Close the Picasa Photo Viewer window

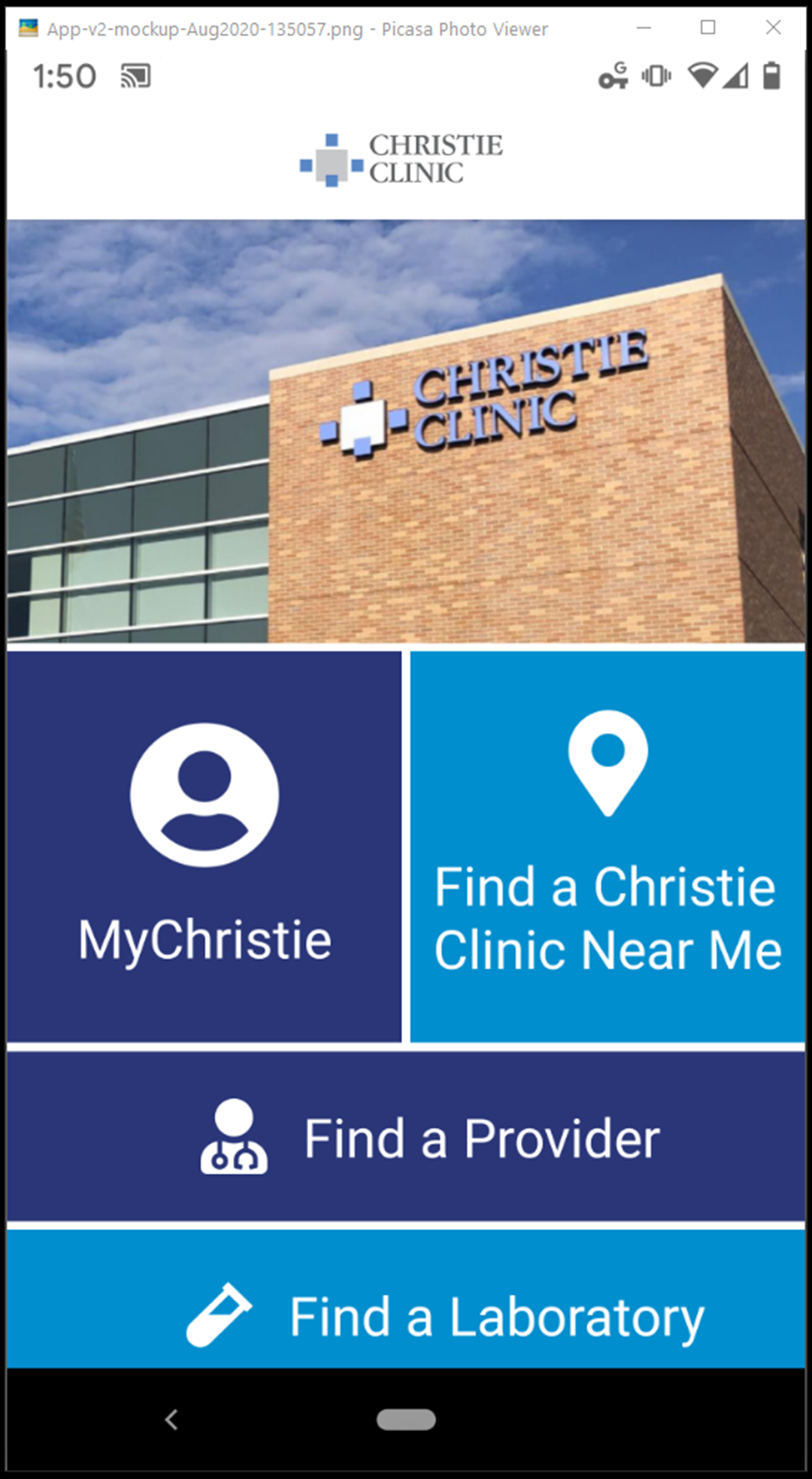coord(773,28)
